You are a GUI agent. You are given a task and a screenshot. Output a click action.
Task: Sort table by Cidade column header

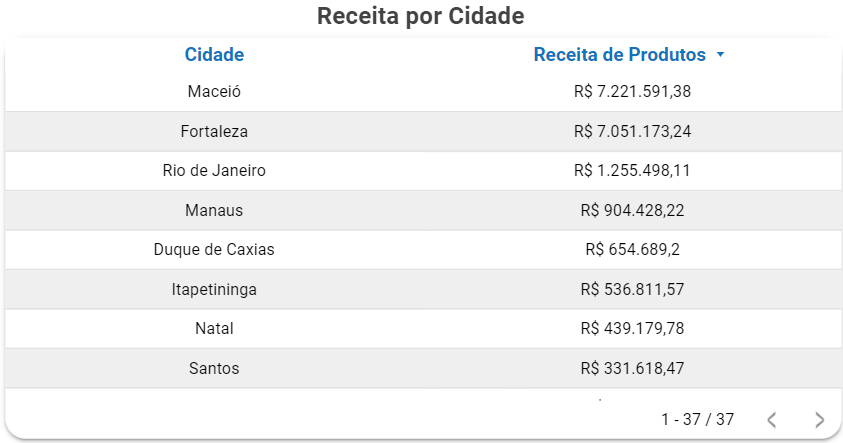point(214,55)
